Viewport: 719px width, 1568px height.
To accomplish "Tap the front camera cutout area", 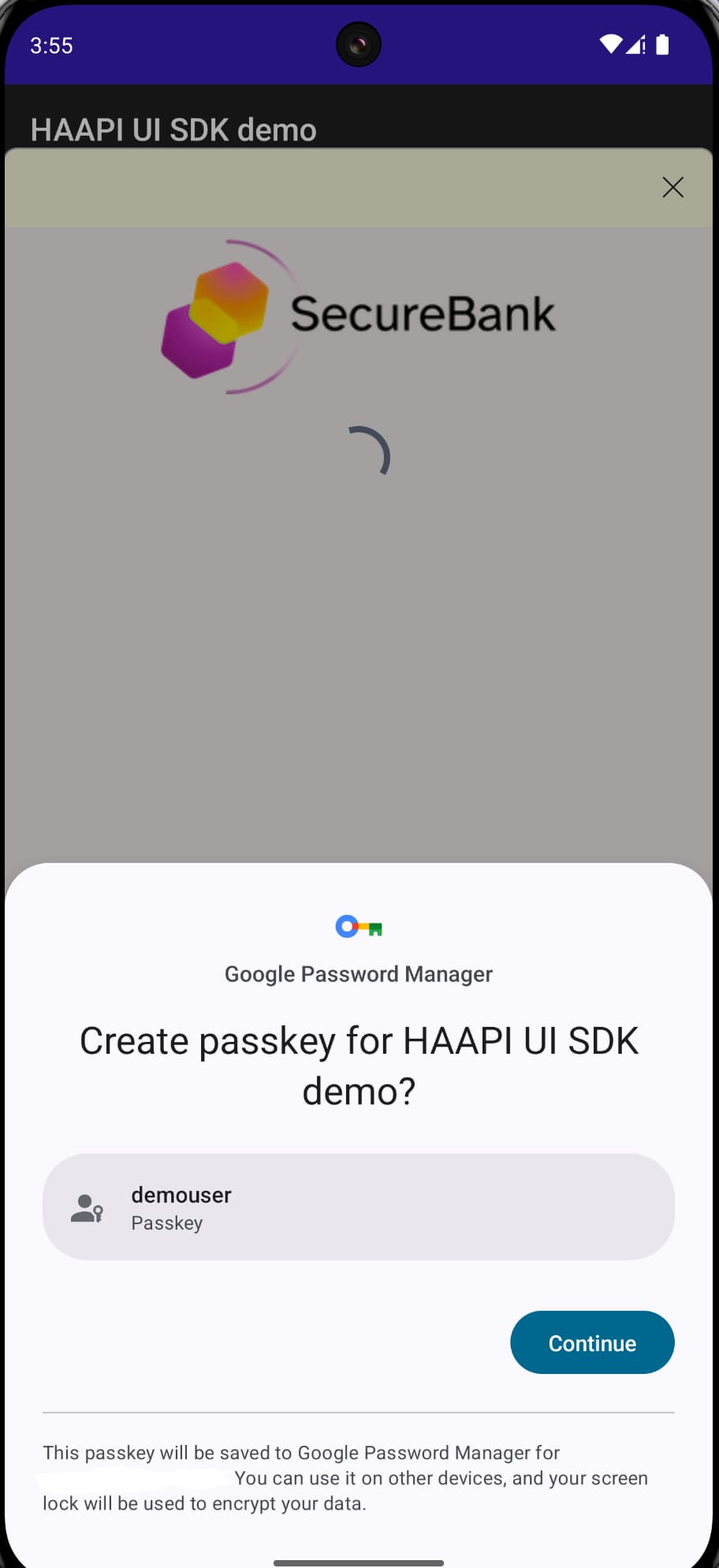I will click(x=359, y=44).
